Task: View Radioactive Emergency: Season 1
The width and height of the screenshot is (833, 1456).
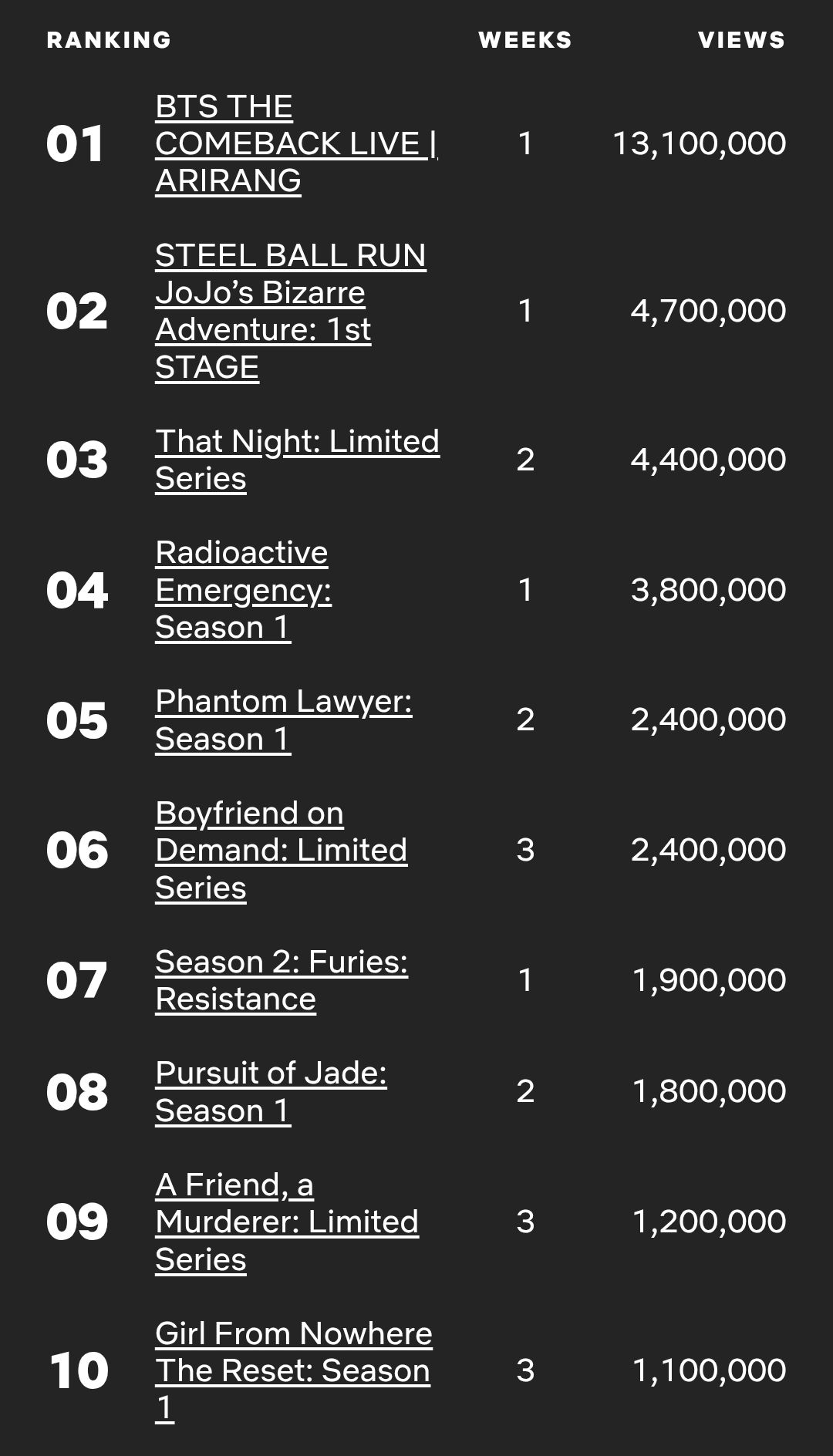Action: pyautogui.click(x=243, y=590)
